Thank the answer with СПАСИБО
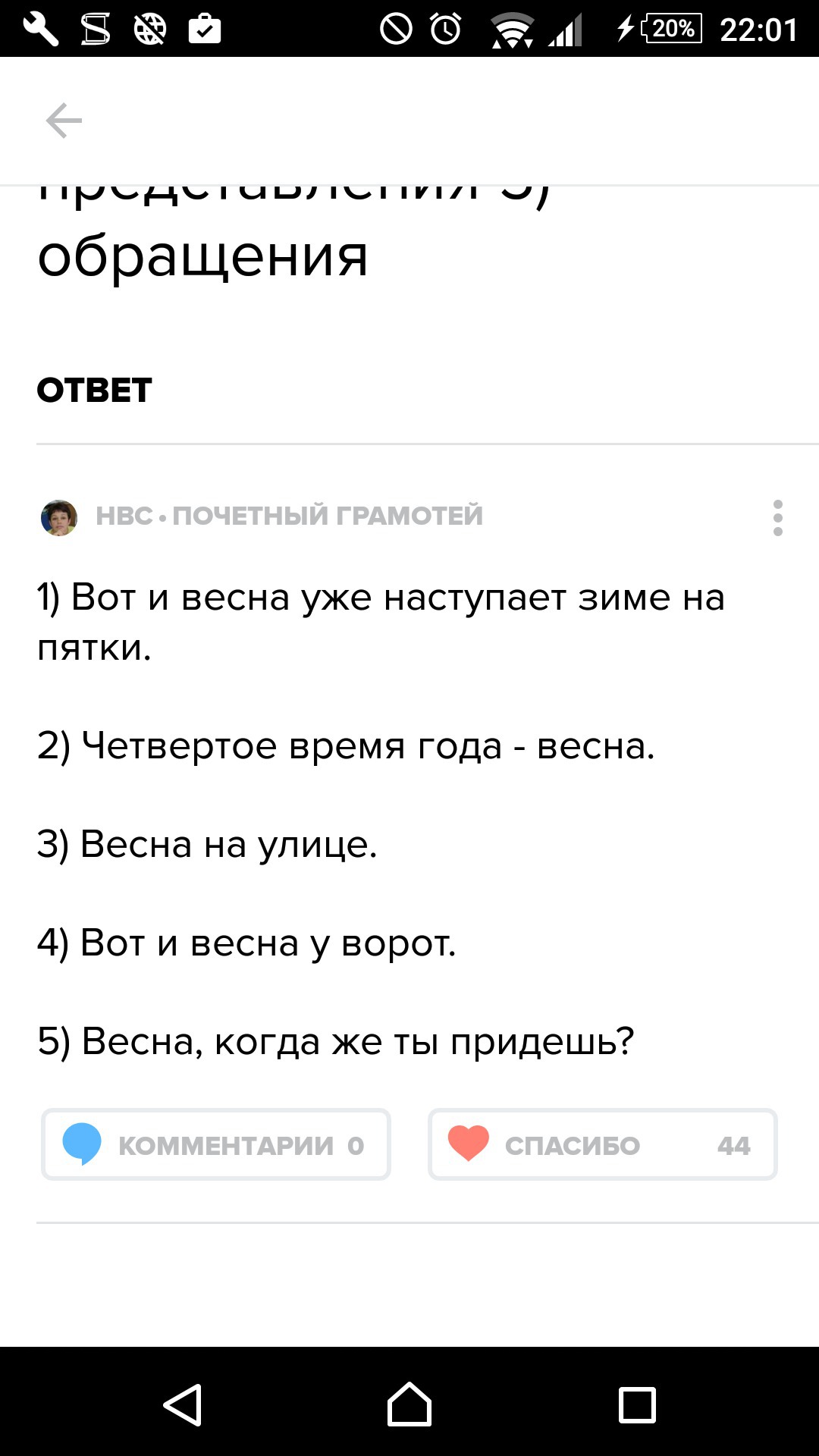Viewport: 819px width, 1456px height. pyautogui.click(x=603, y=1144)
